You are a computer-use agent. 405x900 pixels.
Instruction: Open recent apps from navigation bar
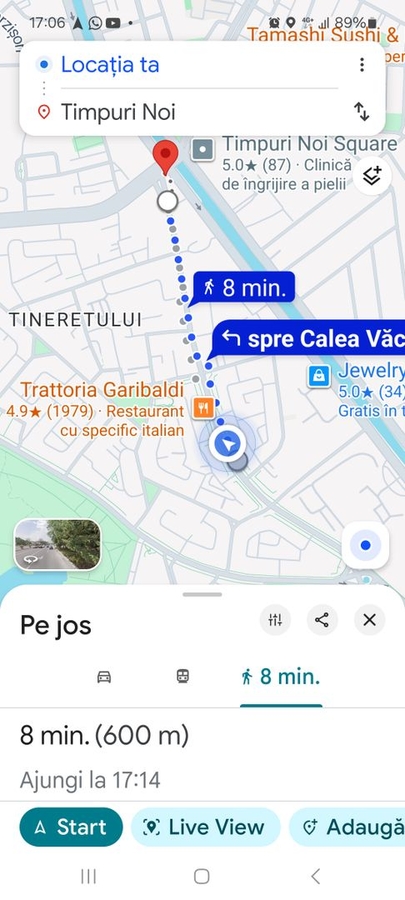pyautogui.click(x=88, y=876)
